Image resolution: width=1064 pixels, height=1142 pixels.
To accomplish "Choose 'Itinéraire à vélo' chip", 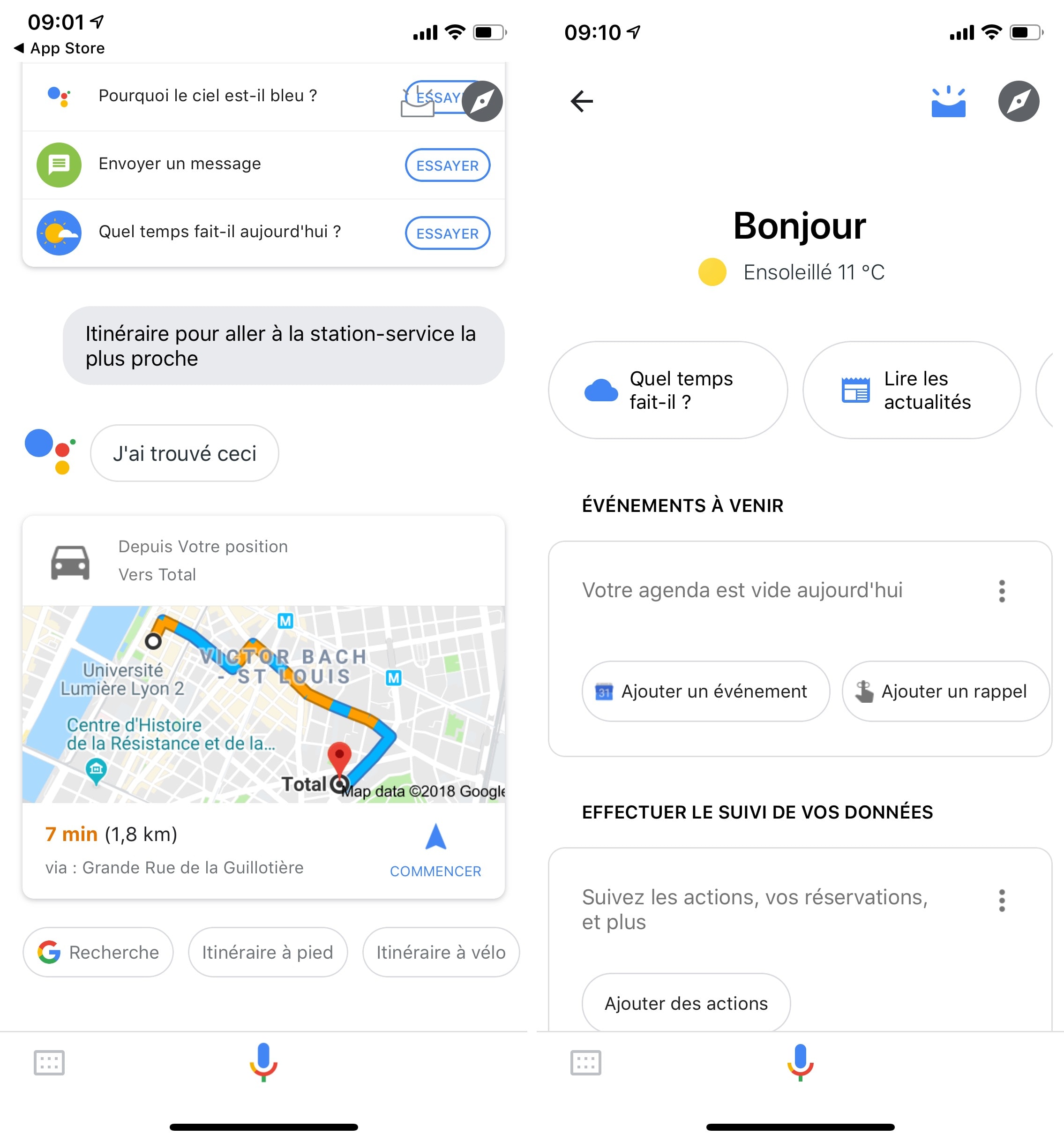I will 441,952.
